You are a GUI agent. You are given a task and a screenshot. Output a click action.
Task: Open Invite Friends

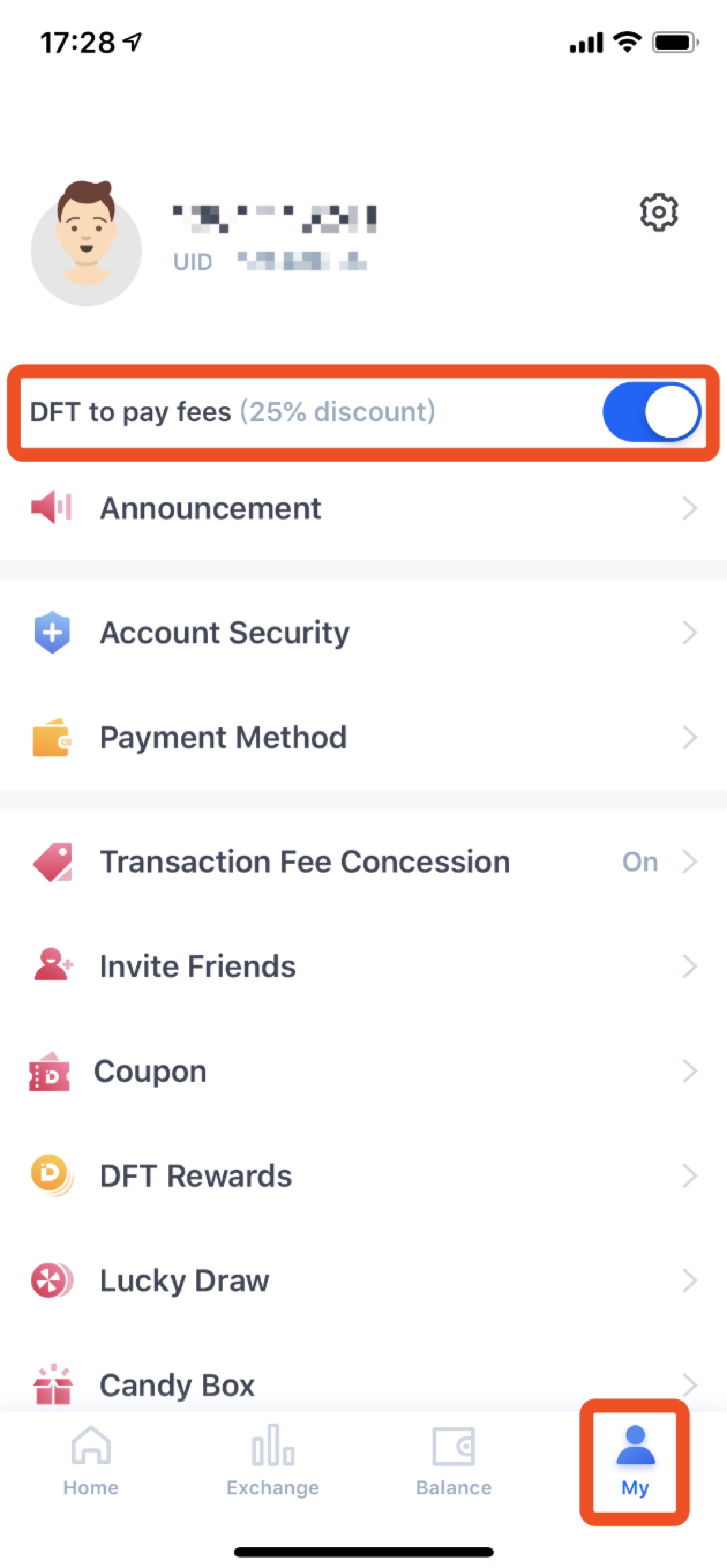[x=363, y=966]
